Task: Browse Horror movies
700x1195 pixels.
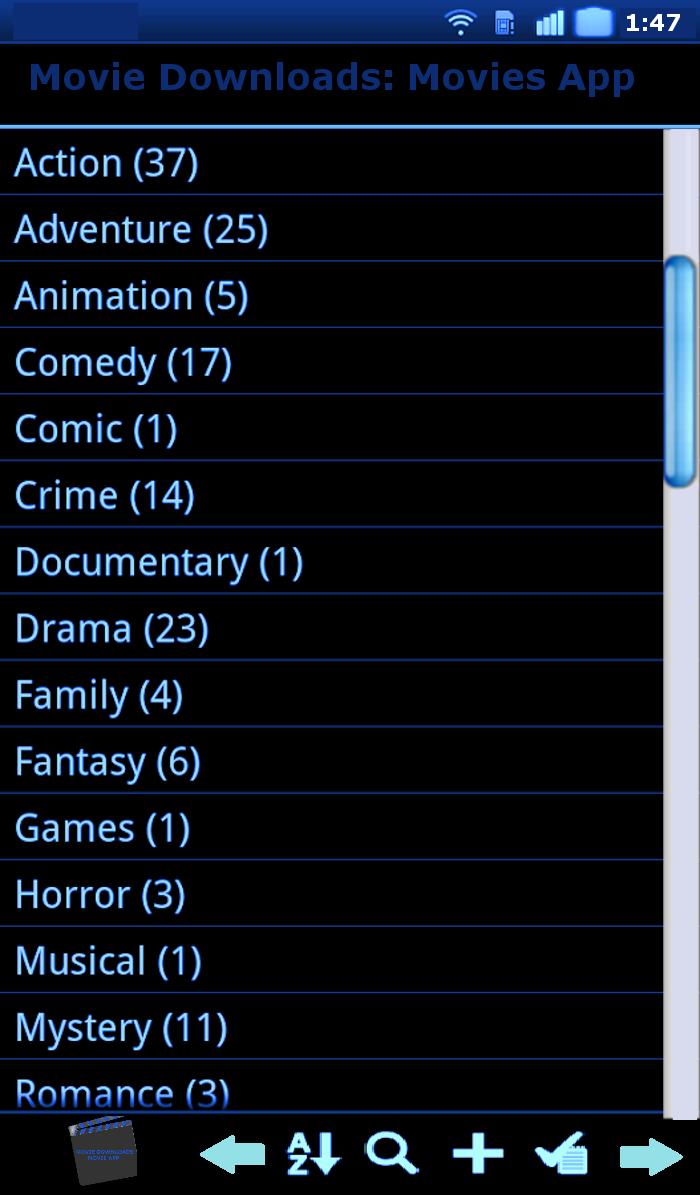Action: [x=100, y=895]
